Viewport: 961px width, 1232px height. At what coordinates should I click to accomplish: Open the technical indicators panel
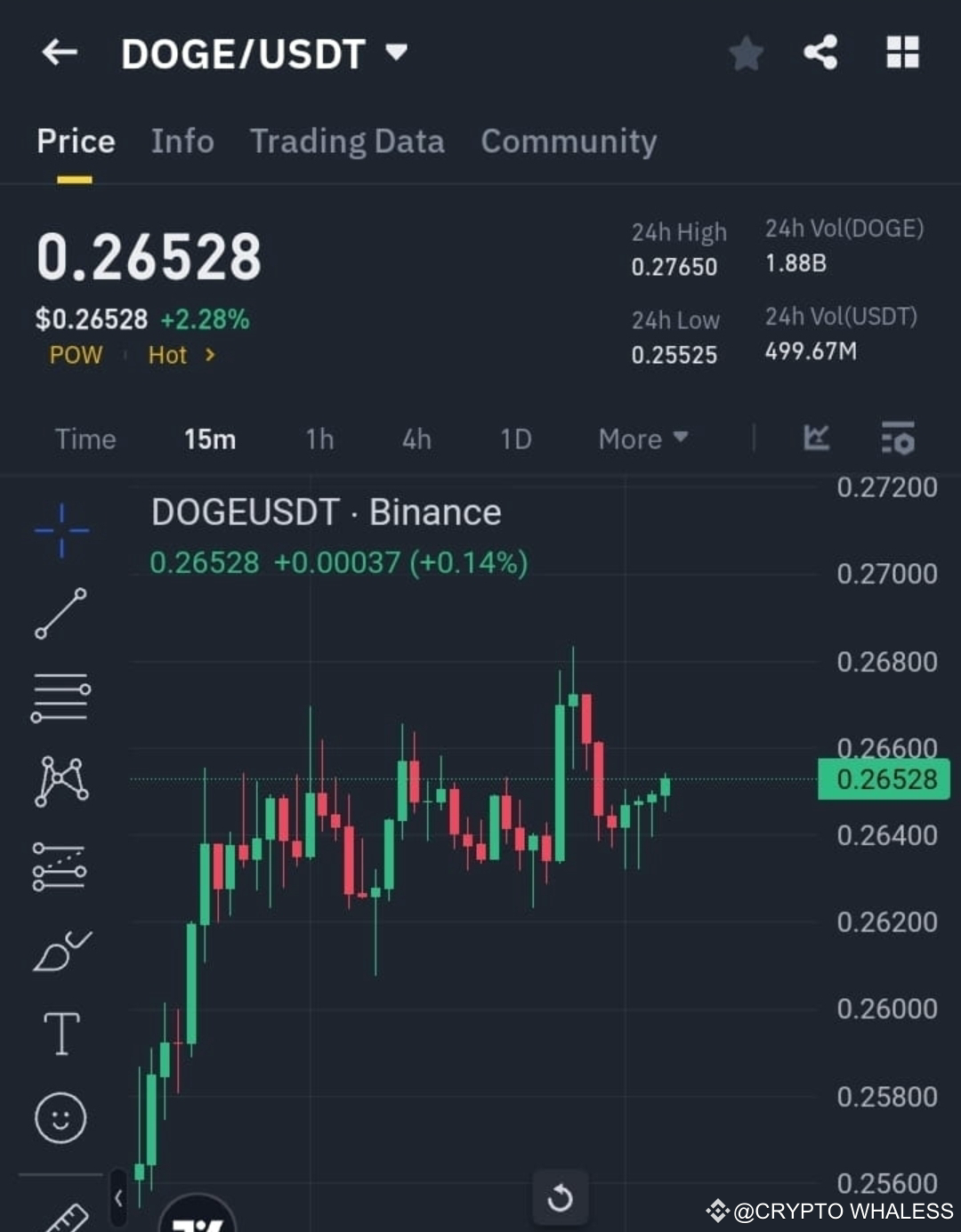816,438
